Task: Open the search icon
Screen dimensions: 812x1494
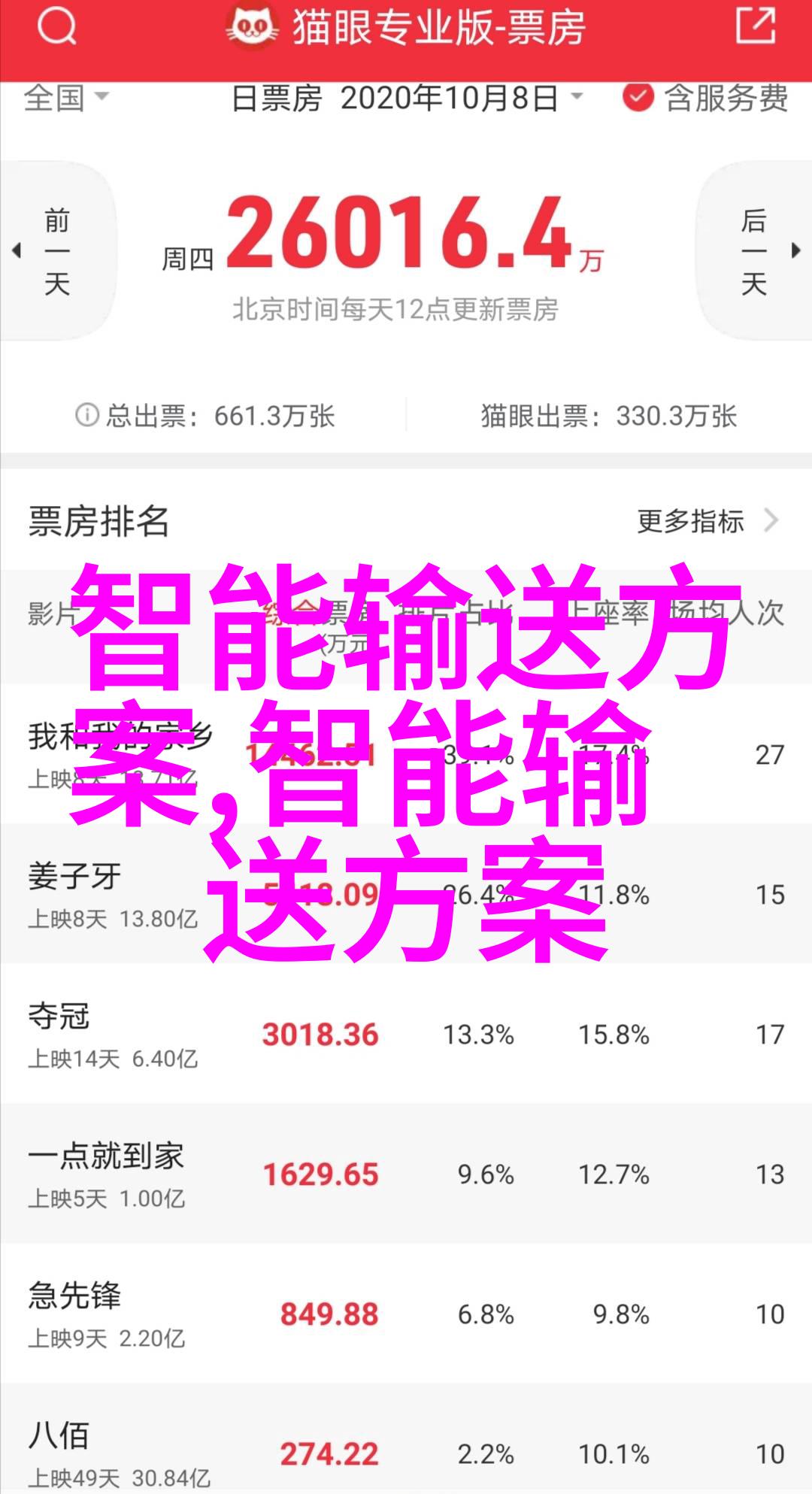Action: [x=57, y=29]
